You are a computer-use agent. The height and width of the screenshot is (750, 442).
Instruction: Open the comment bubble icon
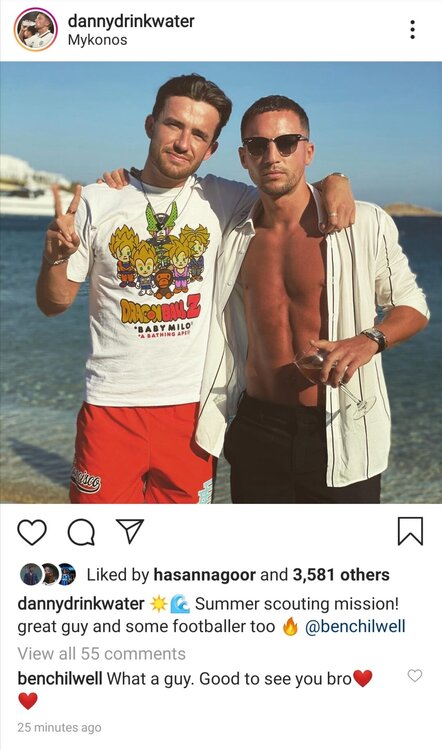[81, 532]
